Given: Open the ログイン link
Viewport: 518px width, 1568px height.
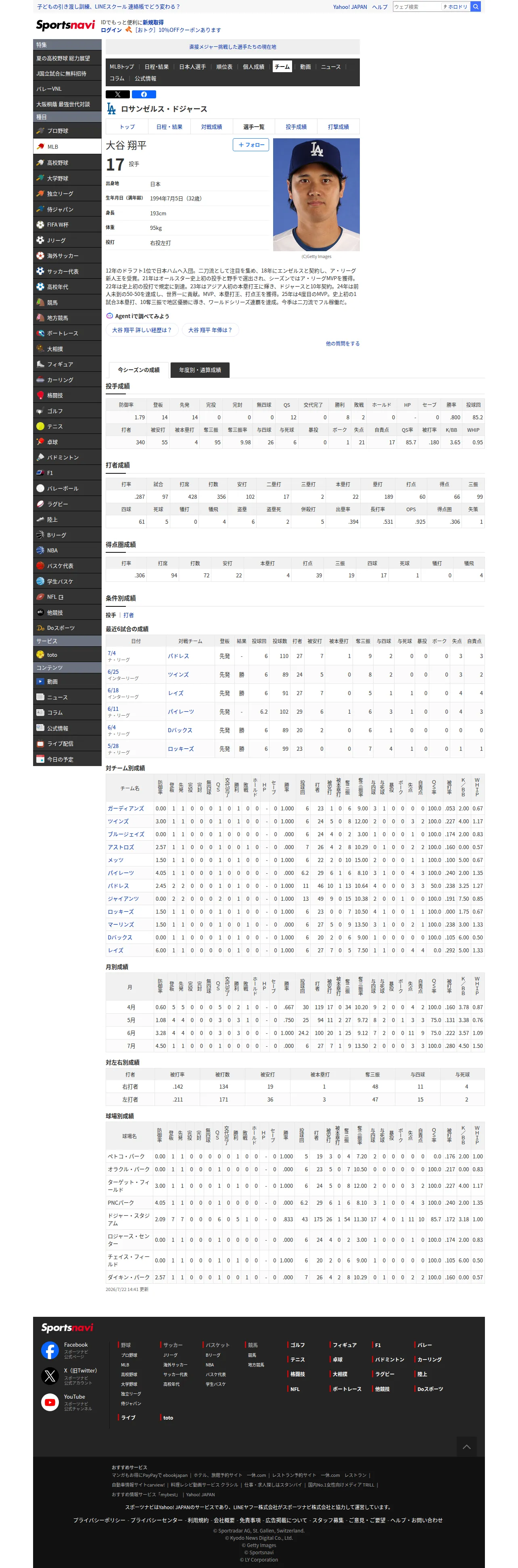Looking at the screenshot, I should [111, 30].
